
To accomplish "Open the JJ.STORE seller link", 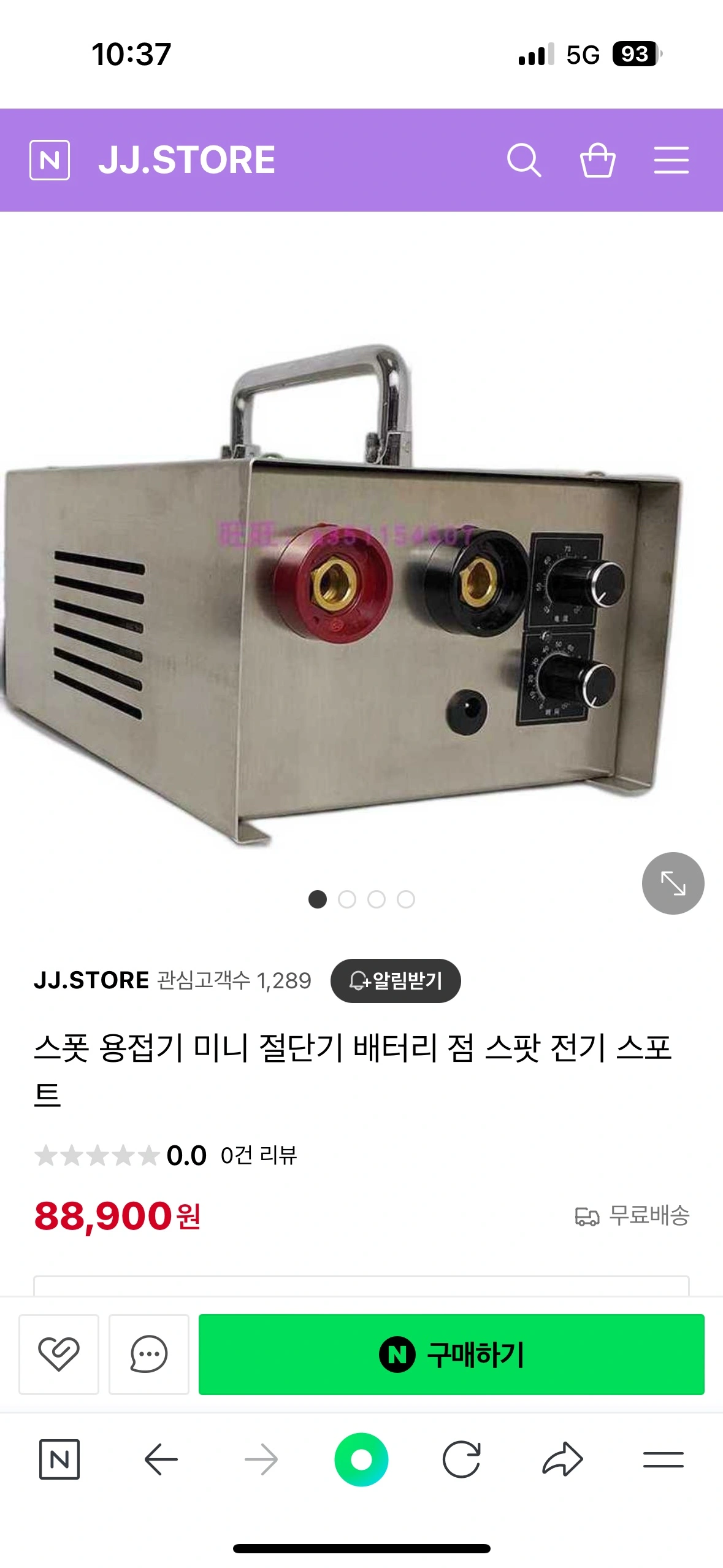I will 91,980.
